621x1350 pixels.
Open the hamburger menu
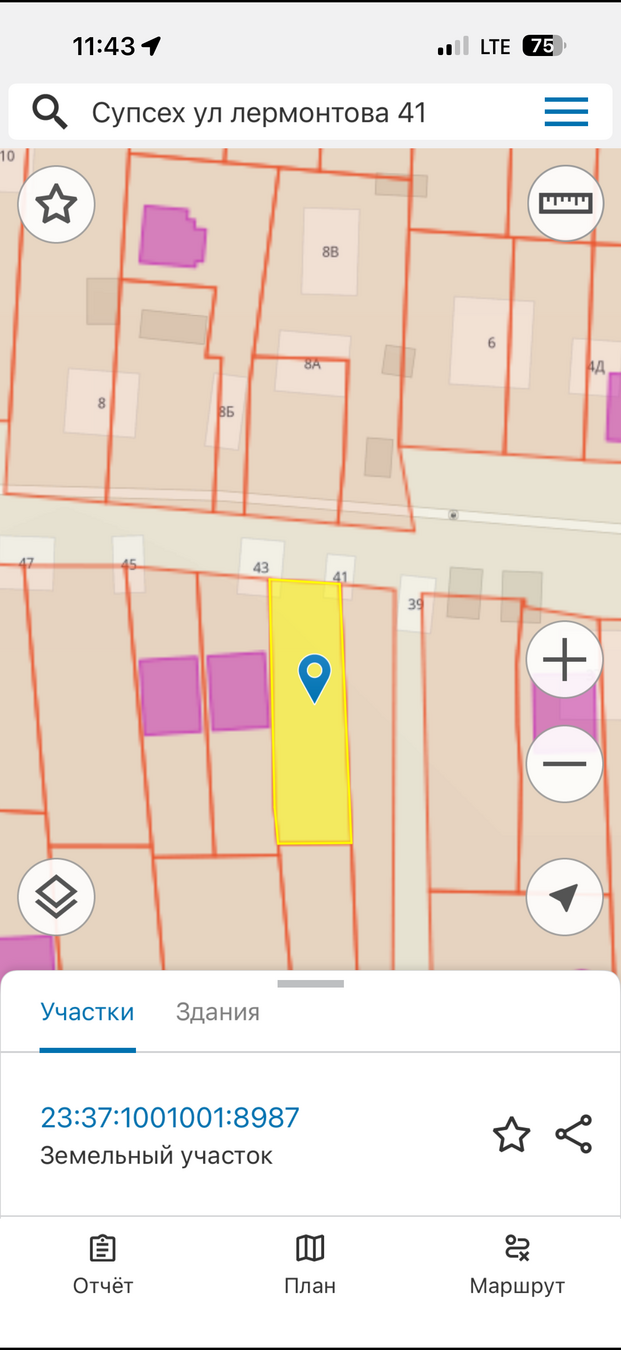click(566, 112)
